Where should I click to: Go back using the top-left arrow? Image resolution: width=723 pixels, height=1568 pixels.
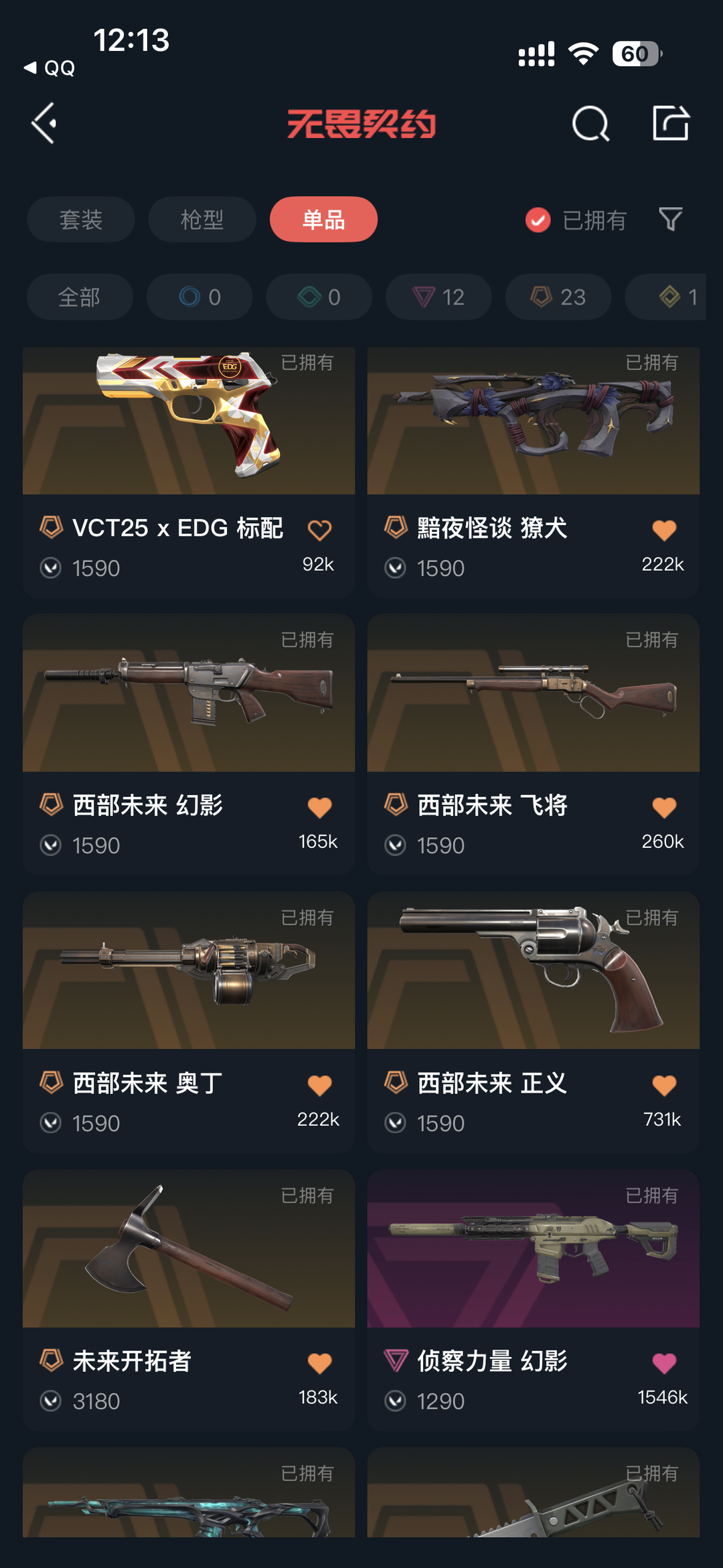44,123
